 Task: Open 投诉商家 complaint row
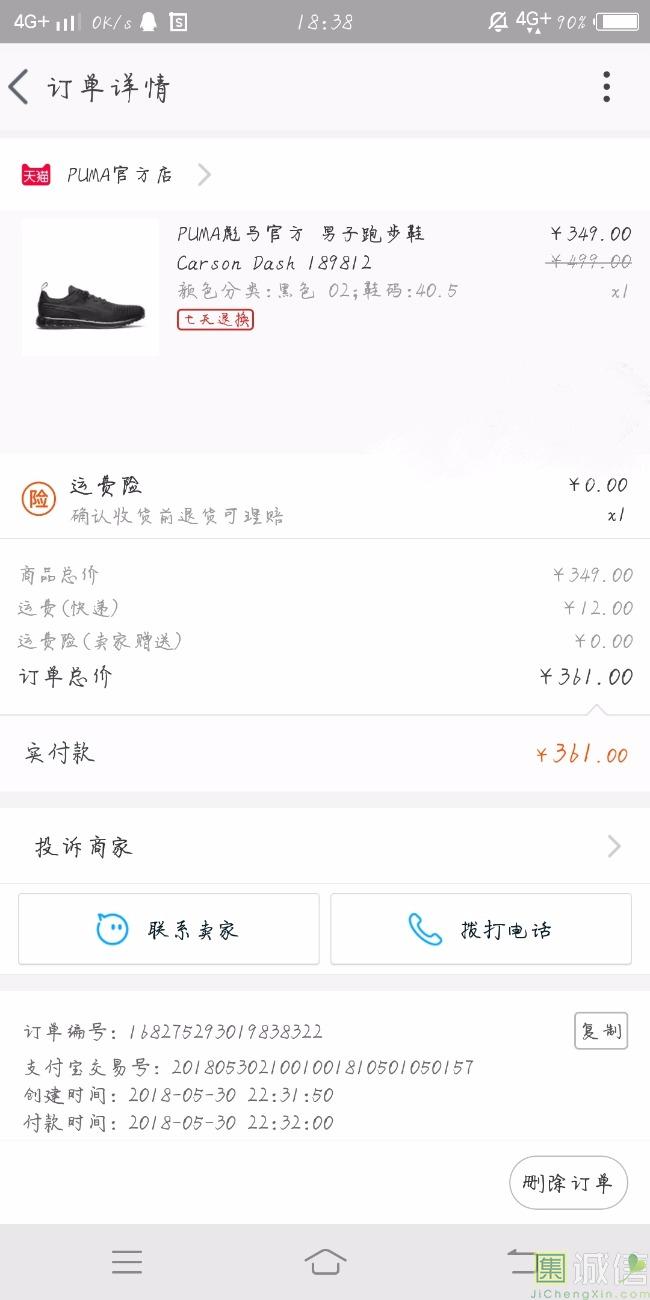325,847
